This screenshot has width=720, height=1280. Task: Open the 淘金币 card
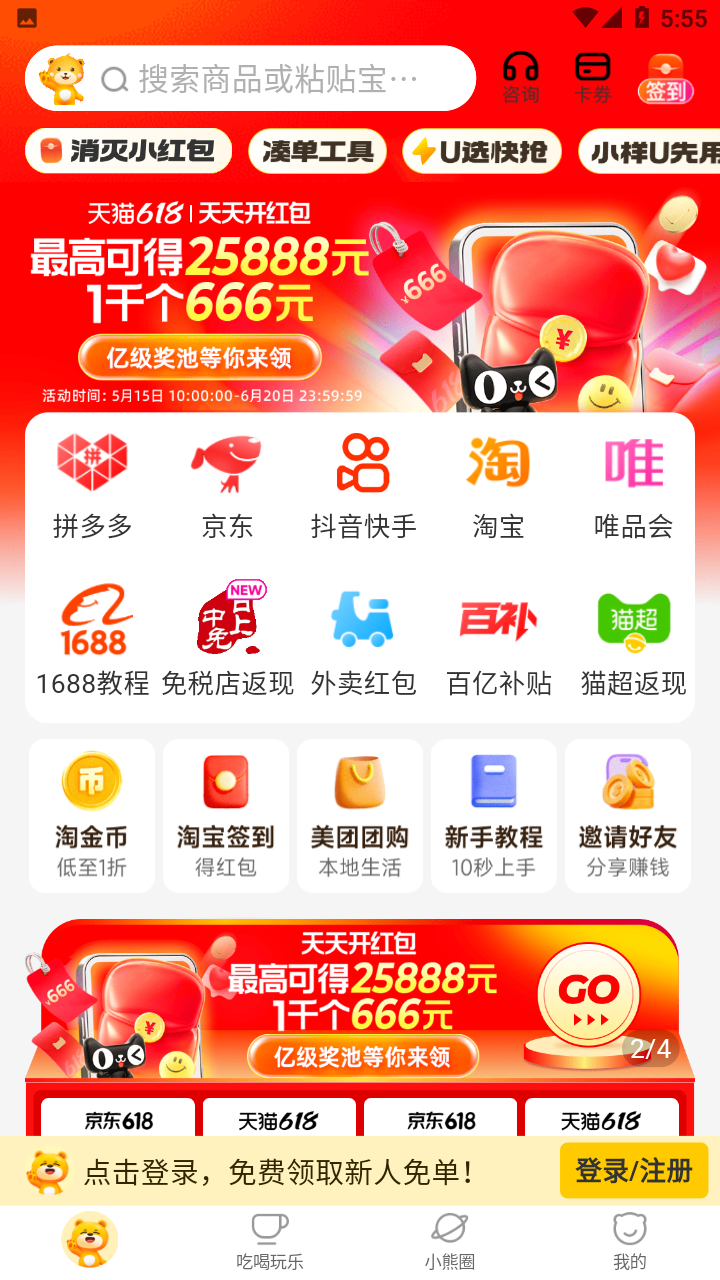(92, 815)
